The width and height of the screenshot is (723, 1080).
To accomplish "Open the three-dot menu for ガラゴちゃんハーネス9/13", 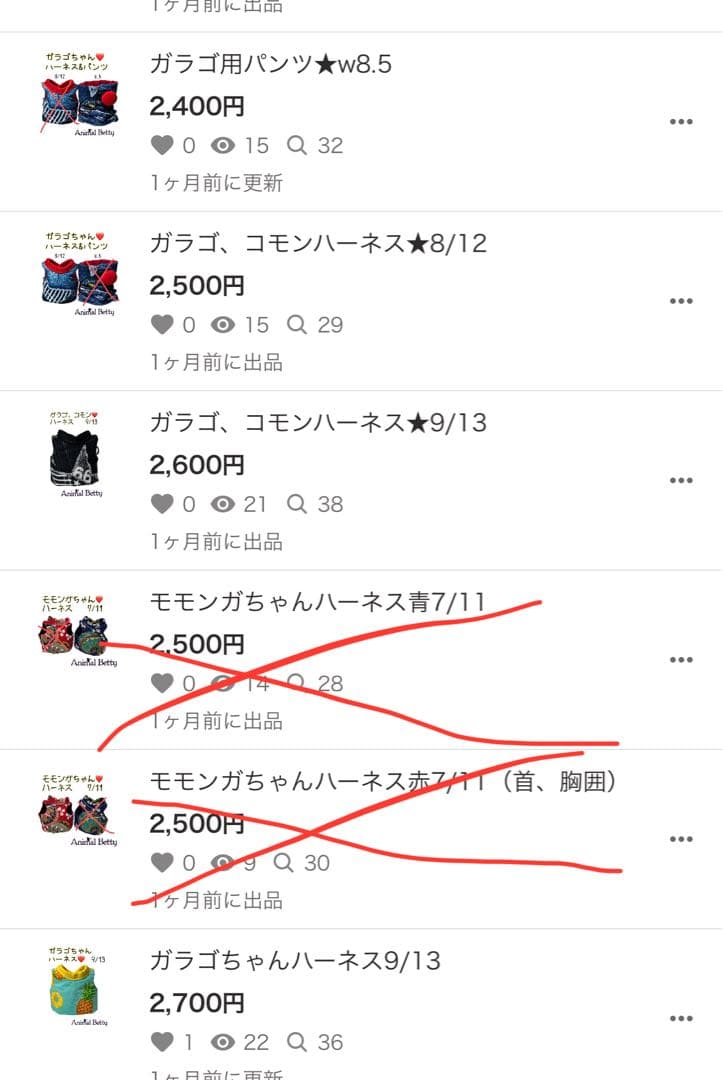I will [681, 1017].
